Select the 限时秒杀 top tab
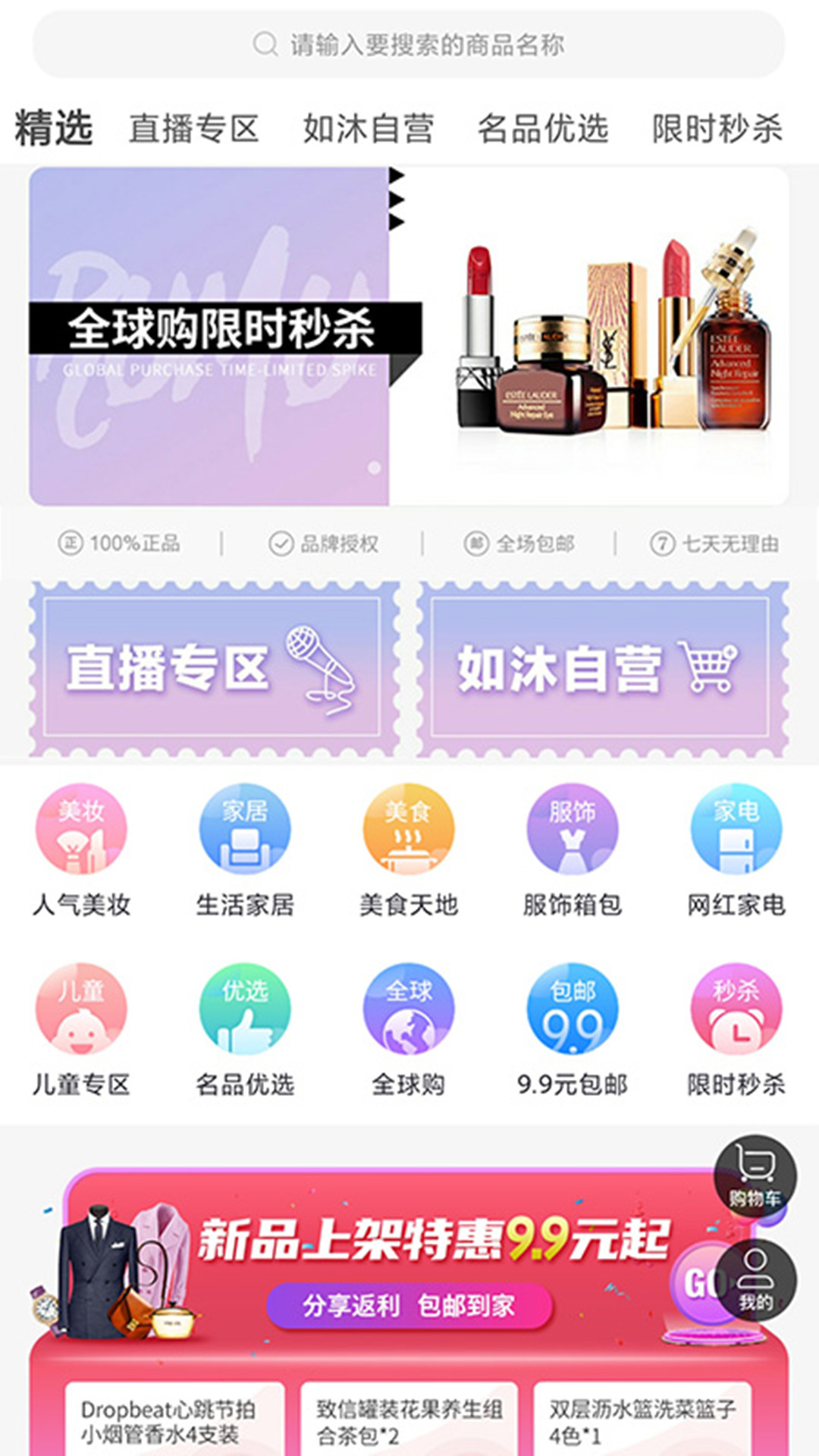The image size is (819, 1456). click(717, 128)
